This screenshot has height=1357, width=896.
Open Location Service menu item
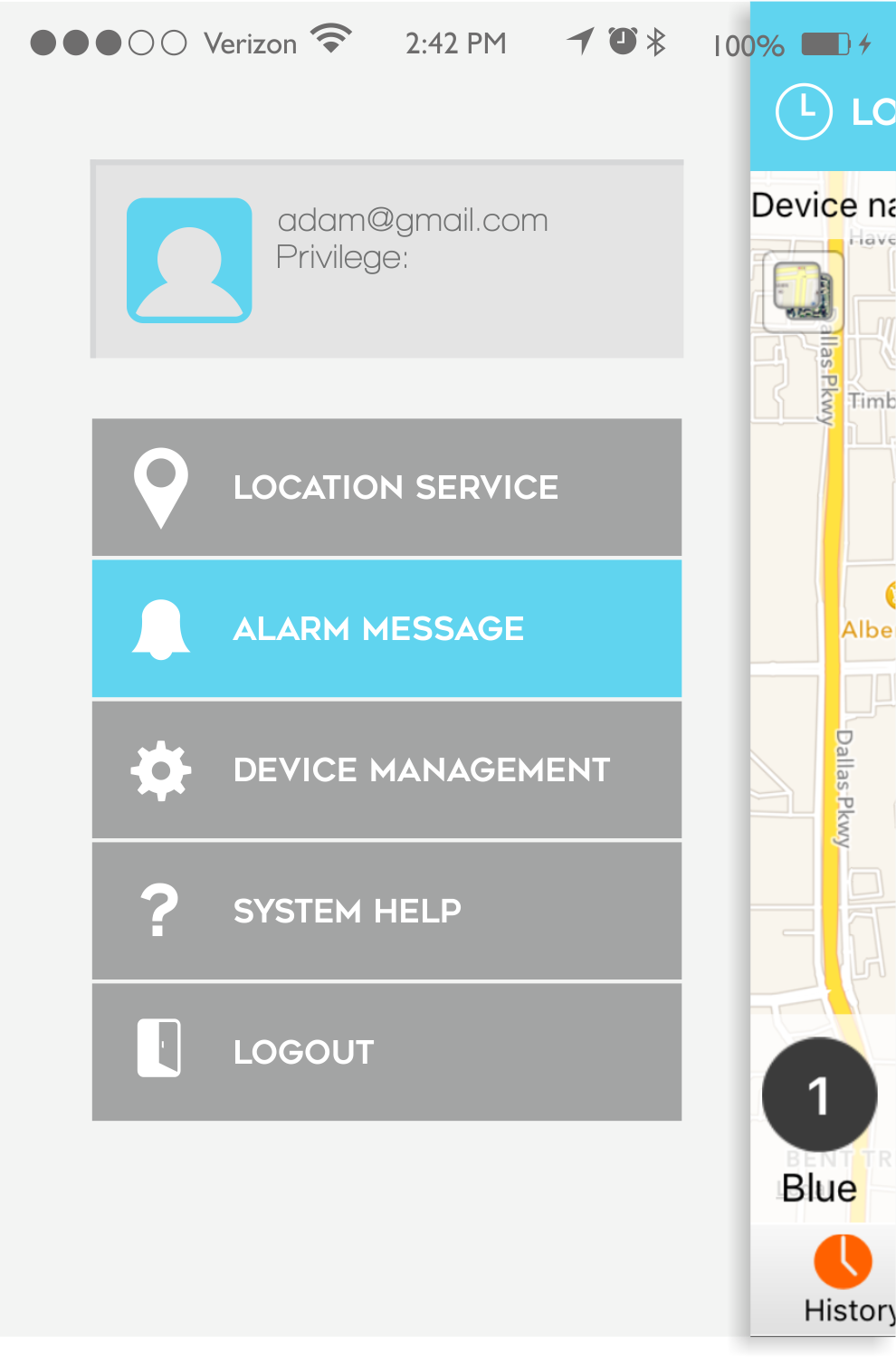(x=386, y=487)
